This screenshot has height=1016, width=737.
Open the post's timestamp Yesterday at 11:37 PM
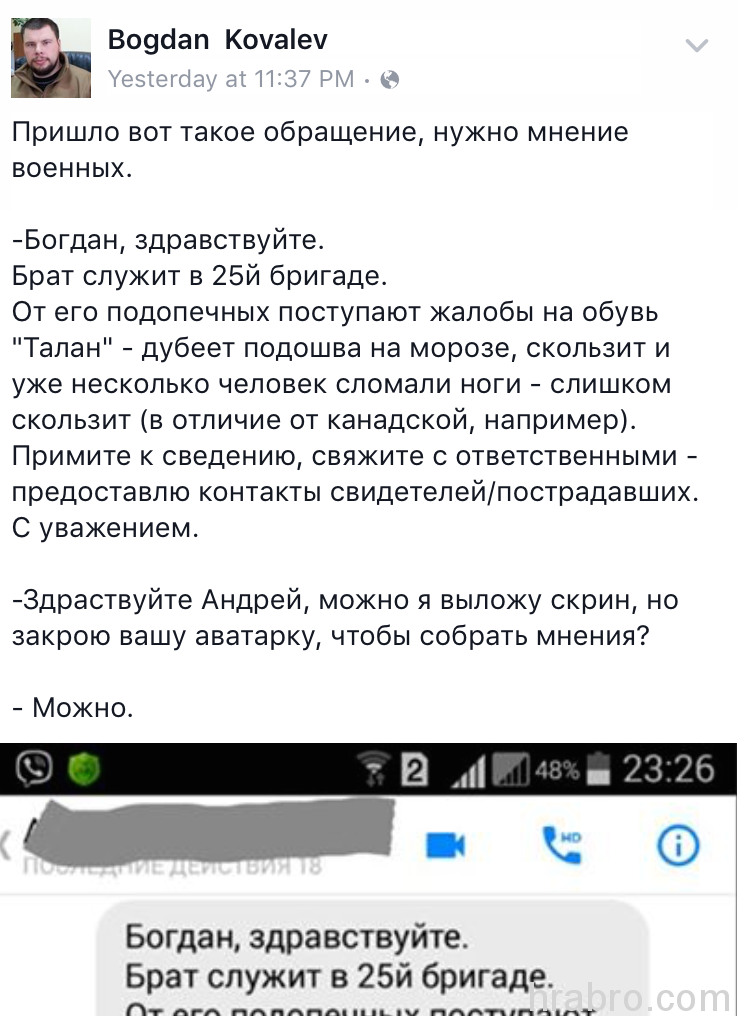click(231, 79)
